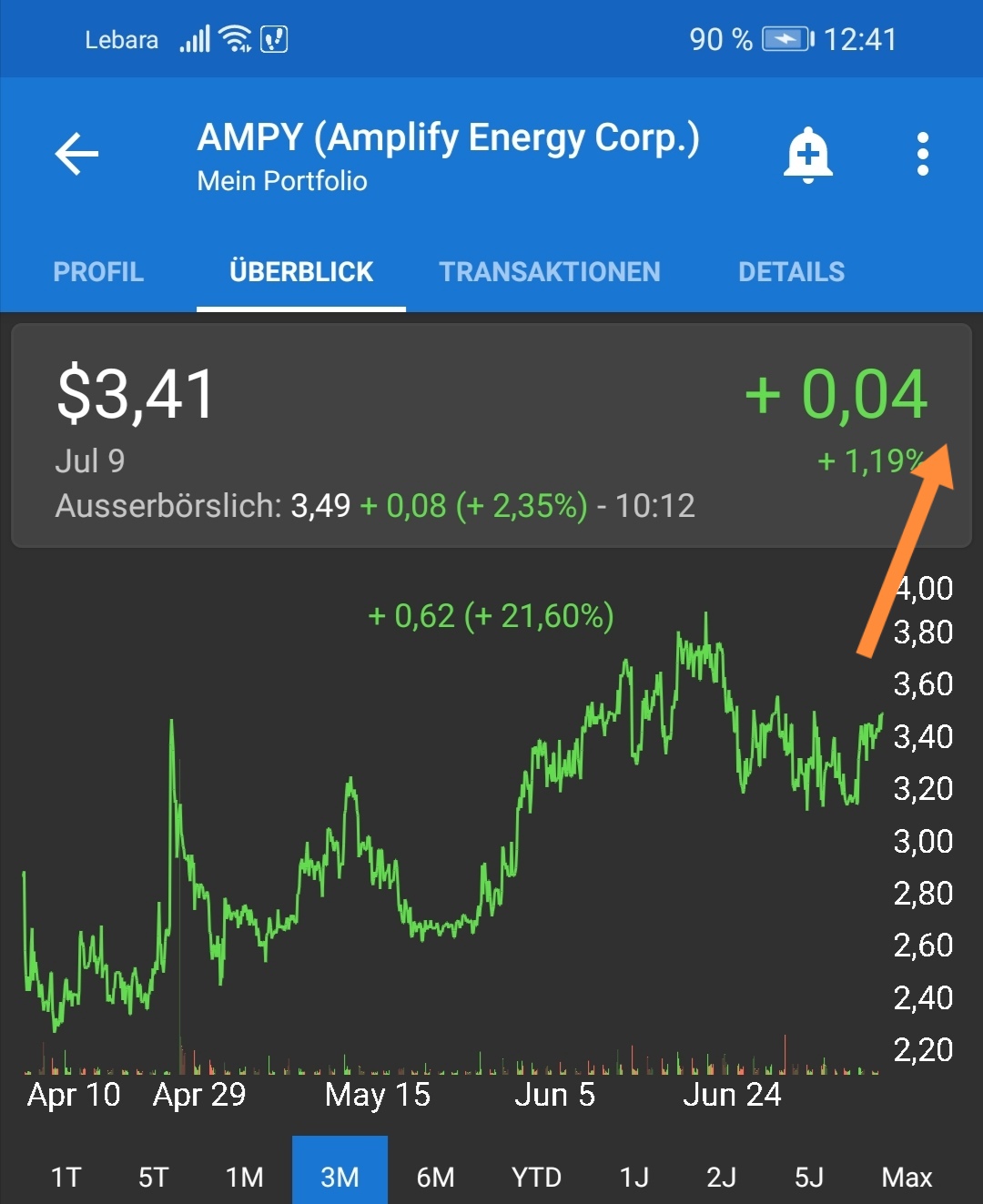Open the TRANSAKTIONEN tab
This screenshot has height=1204, width=983.
[550, 272]
